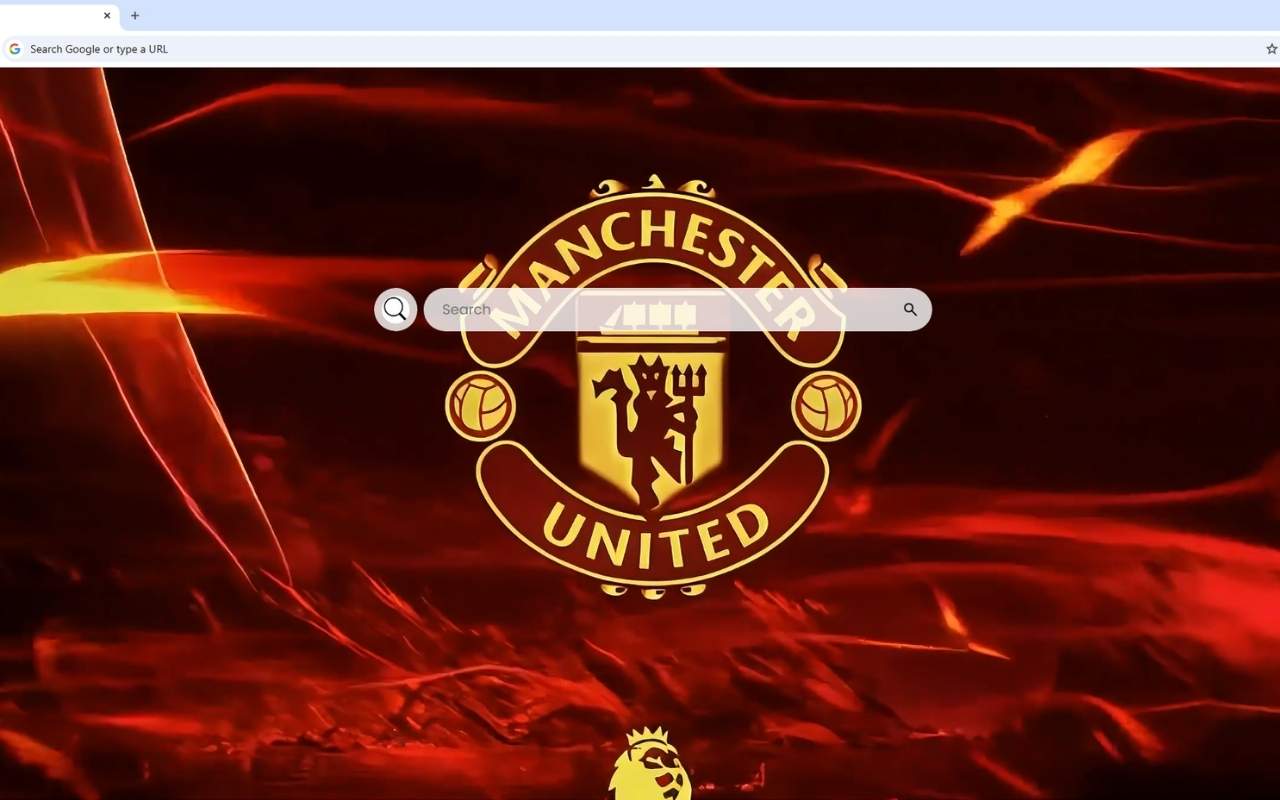Tap the round magnifier search engine icon

[395, 309]
